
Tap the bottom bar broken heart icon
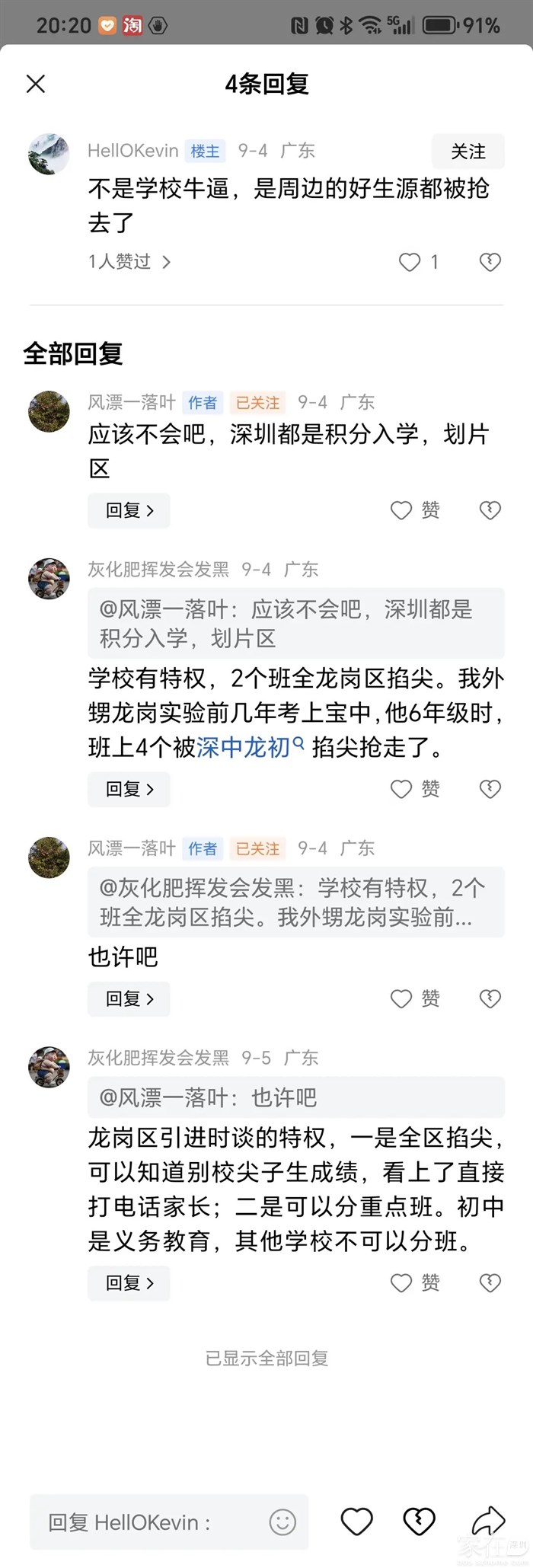(x=419, y=1522)
